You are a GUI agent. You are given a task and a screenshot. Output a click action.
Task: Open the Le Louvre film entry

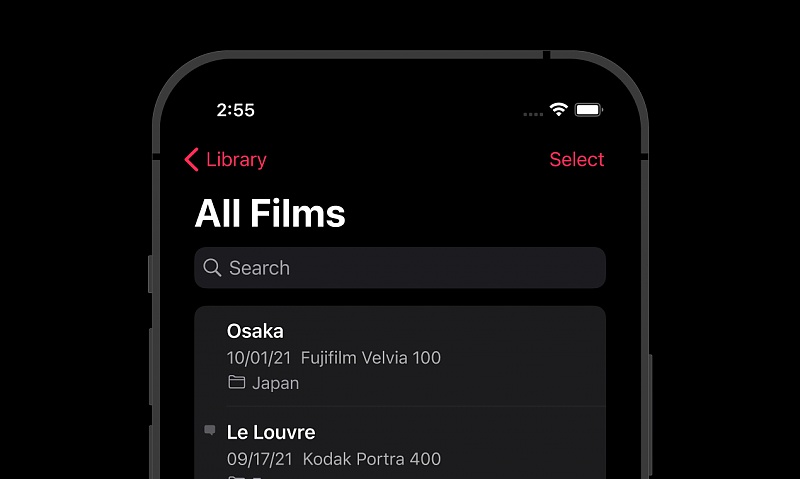coord(400,444)
